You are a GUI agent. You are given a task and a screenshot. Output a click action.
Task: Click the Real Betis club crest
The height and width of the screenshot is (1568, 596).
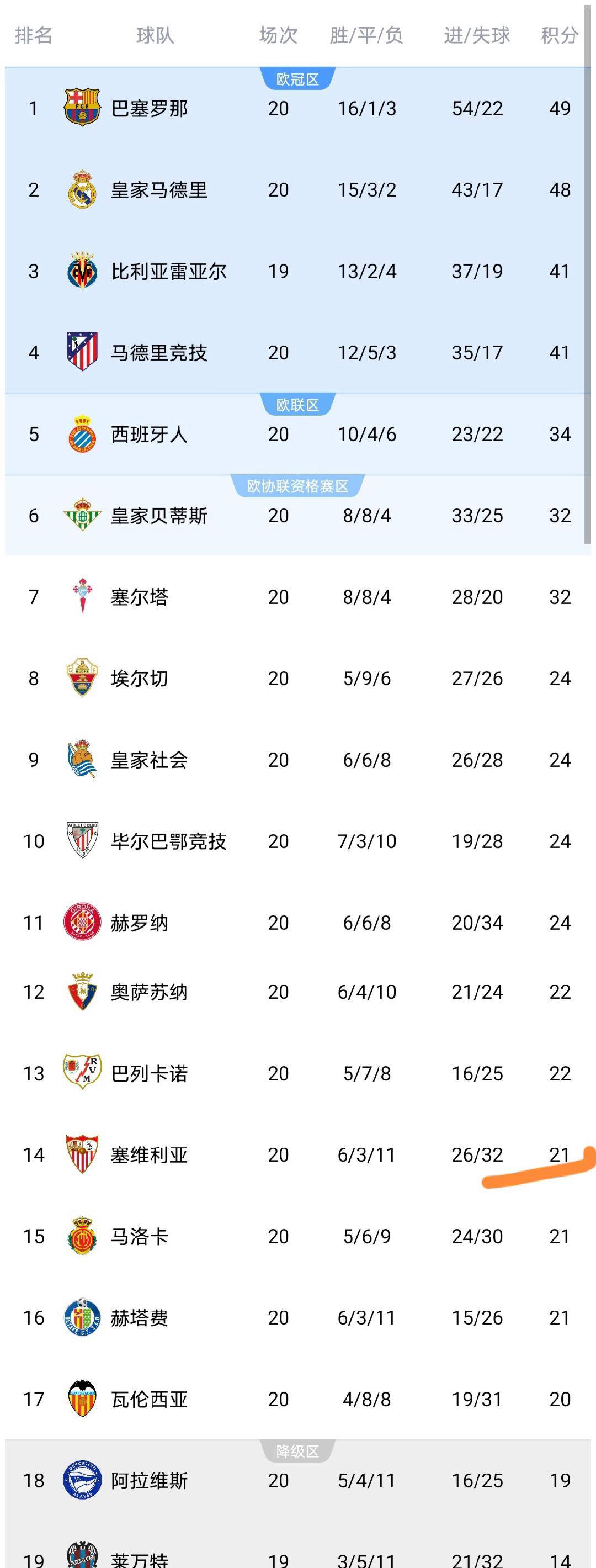coord(83,516)
